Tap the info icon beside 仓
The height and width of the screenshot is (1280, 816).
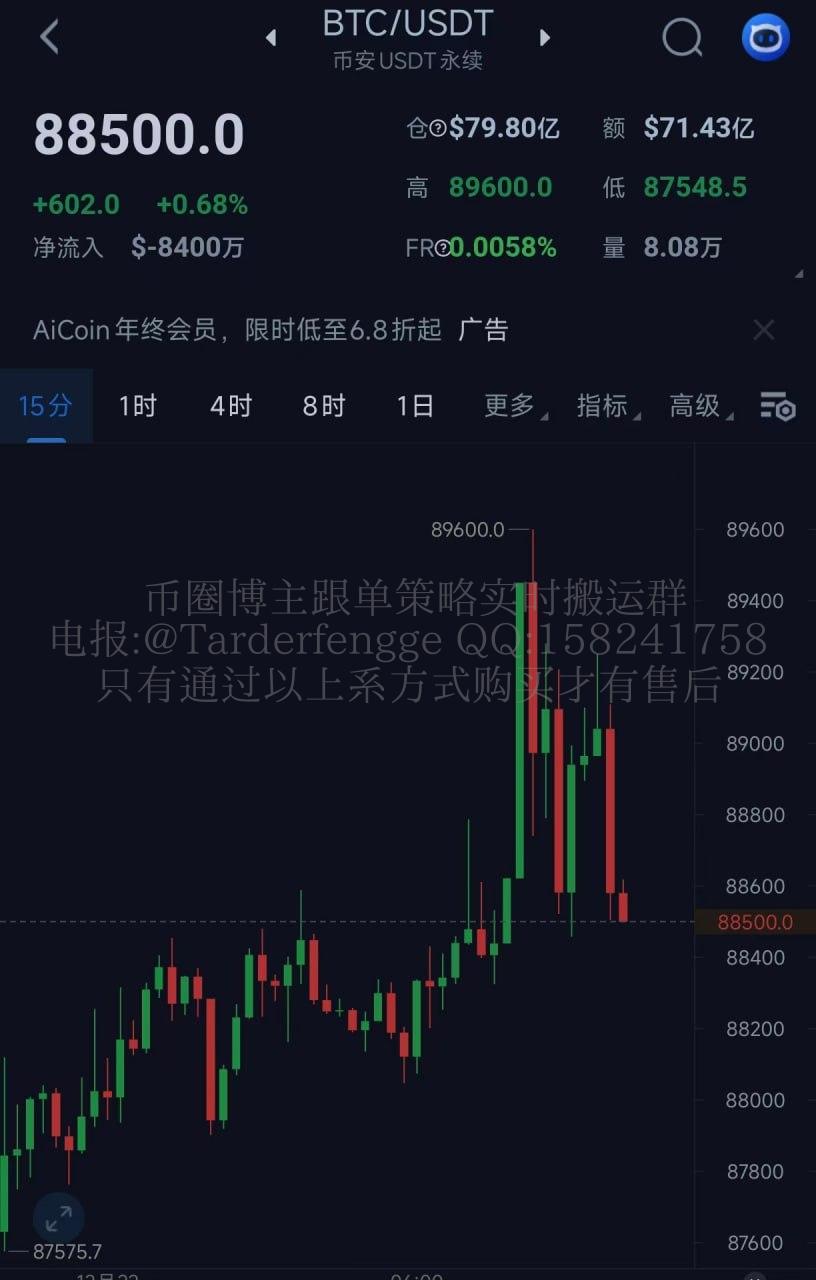437,128
